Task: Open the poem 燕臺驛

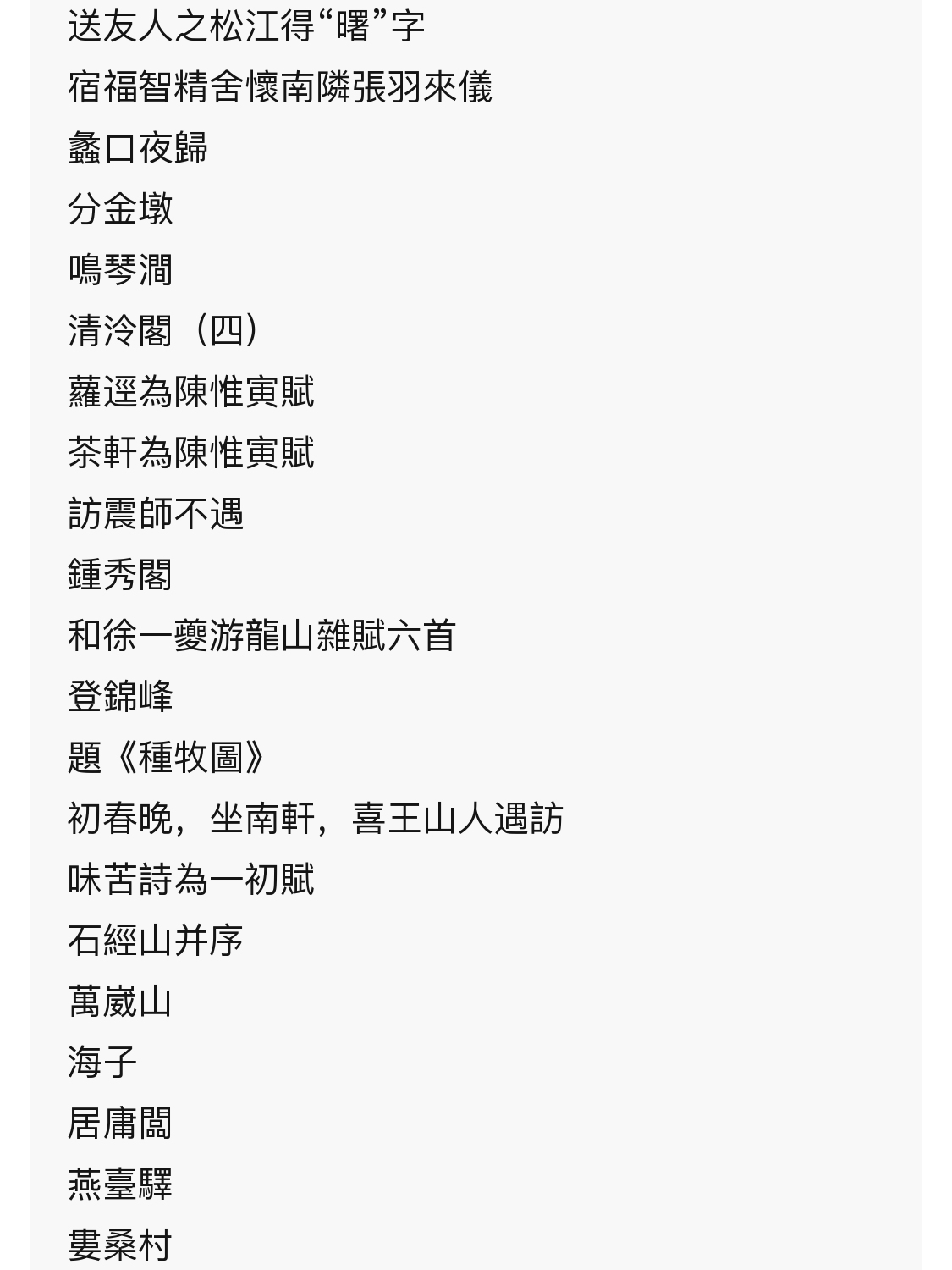Action: 120,1184
